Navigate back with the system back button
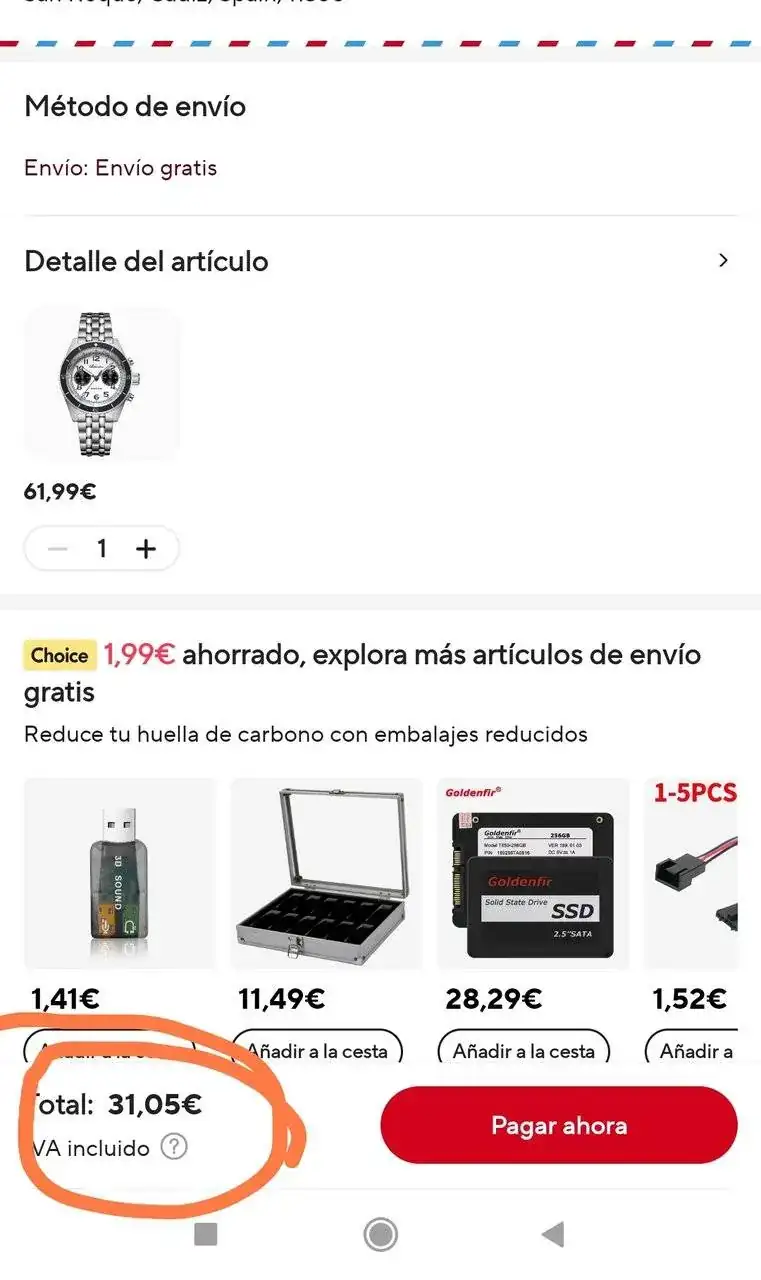 click(x=553, y=1235)
